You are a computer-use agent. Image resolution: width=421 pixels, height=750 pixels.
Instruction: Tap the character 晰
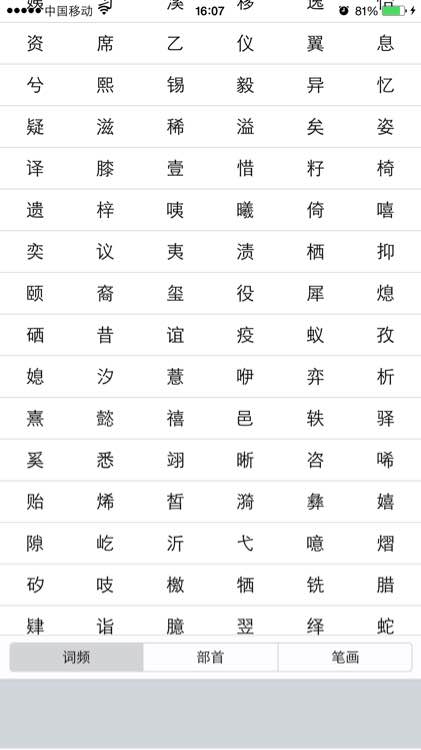coord(245,460)
